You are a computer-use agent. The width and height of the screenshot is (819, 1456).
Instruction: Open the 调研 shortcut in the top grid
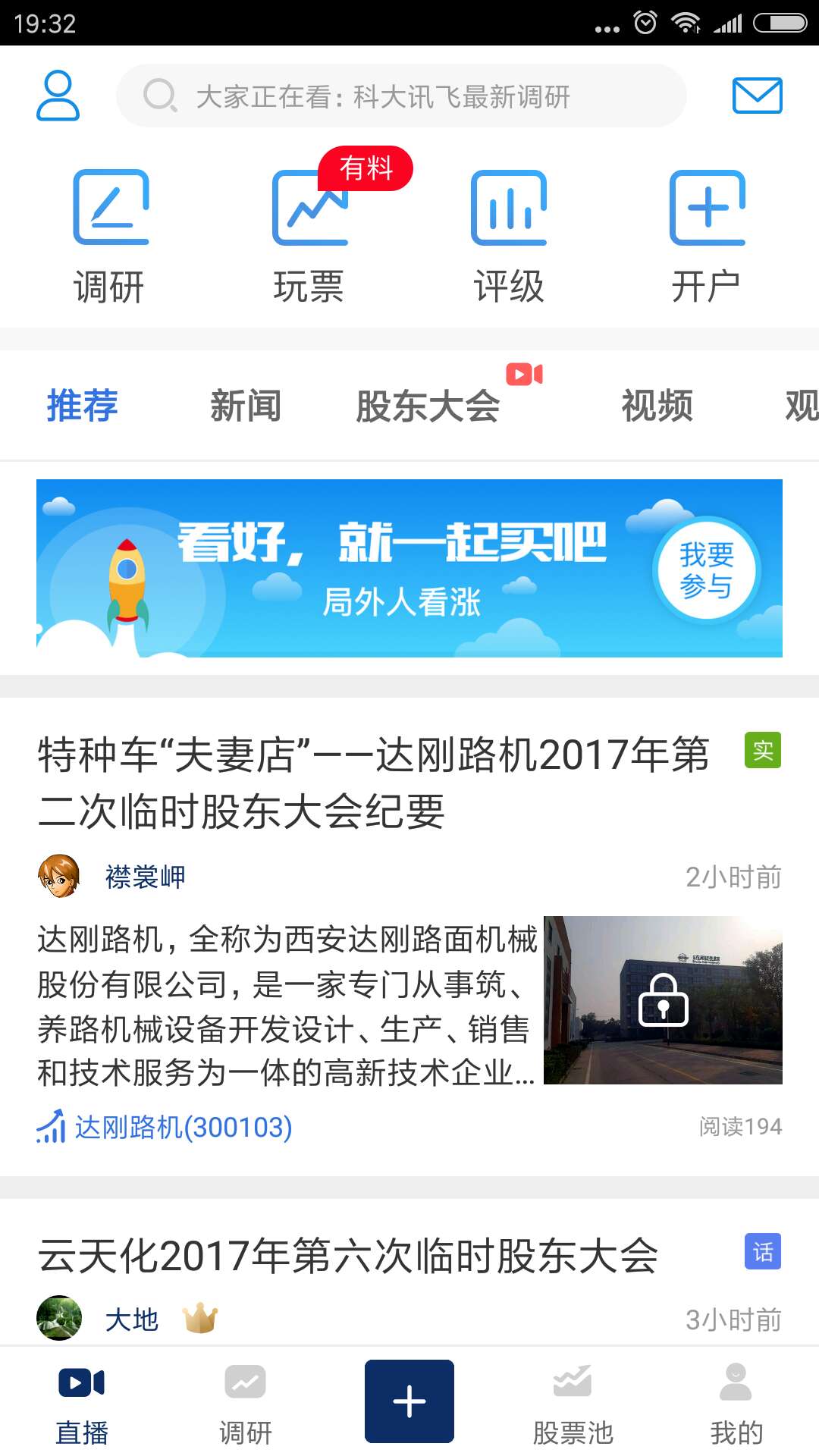click(111, 237)
